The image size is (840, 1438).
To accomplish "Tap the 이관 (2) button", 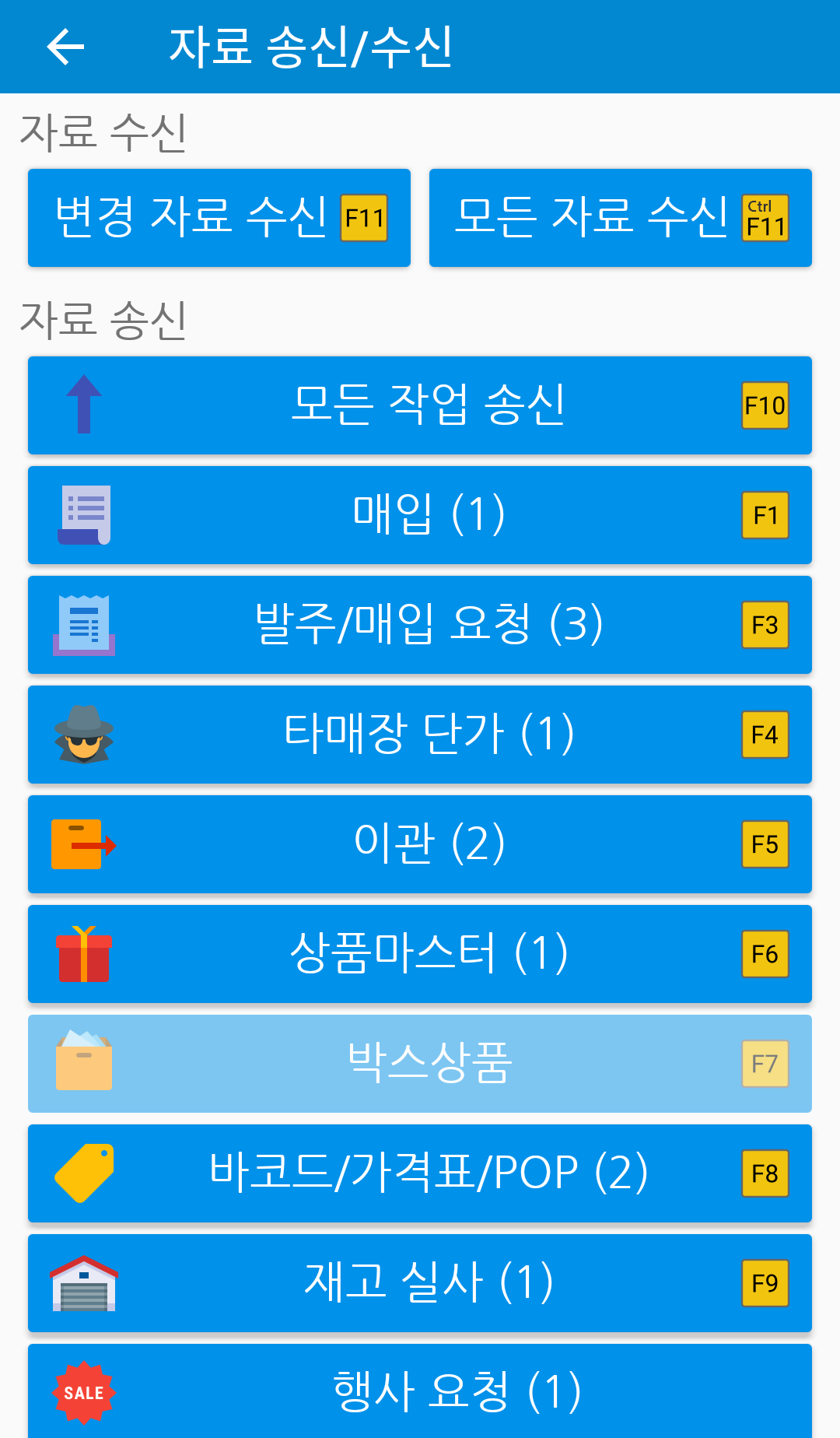I will click(420, 844).
